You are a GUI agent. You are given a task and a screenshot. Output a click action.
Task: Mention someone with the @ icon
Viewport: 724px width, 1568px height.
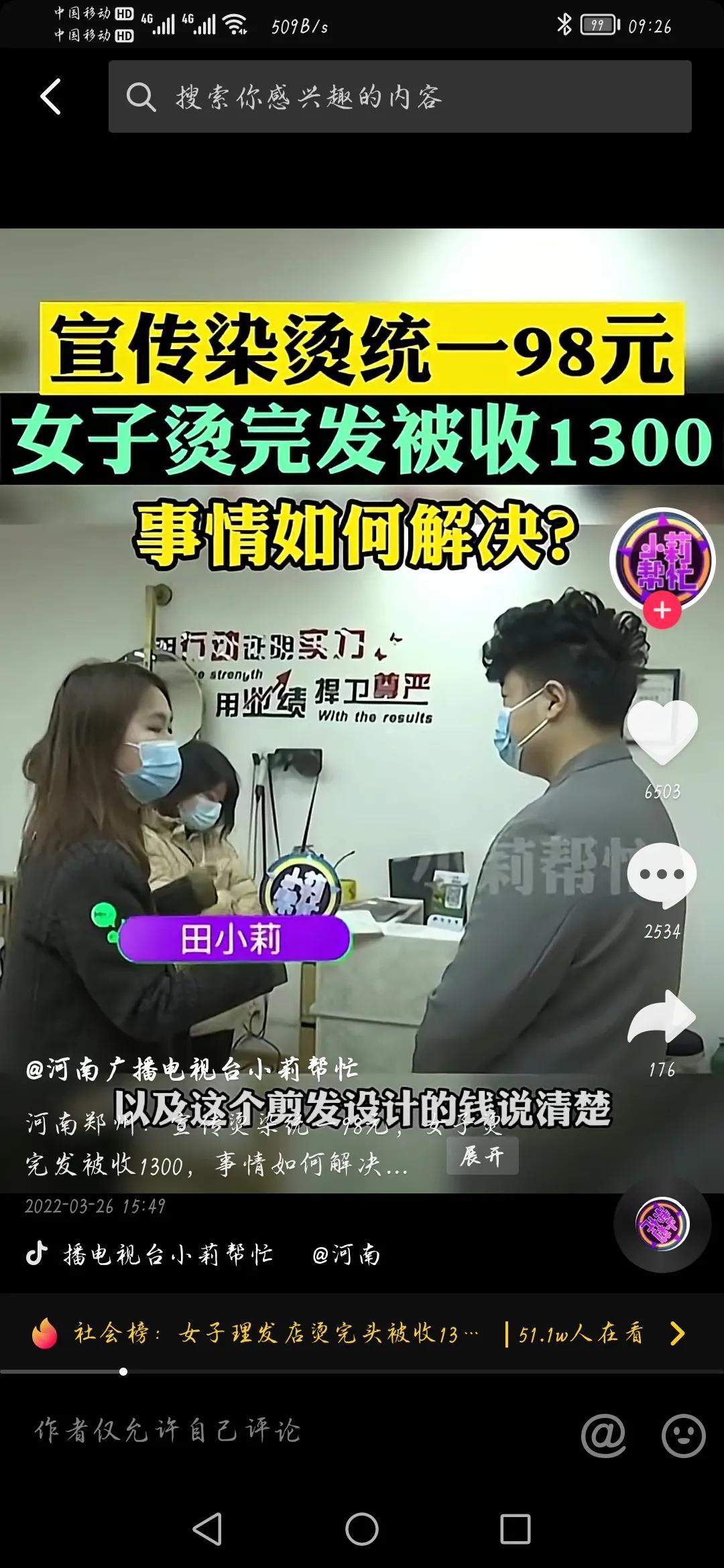click(x=603, y=1435)
